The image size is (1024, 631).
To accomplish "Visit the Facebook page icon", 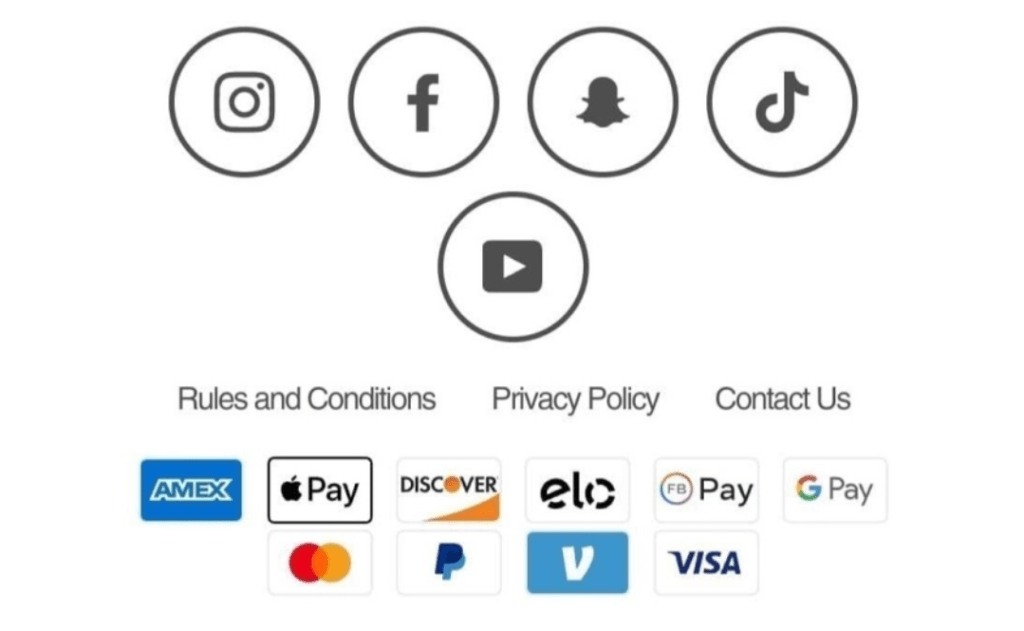I will click(x=423, y=102).
